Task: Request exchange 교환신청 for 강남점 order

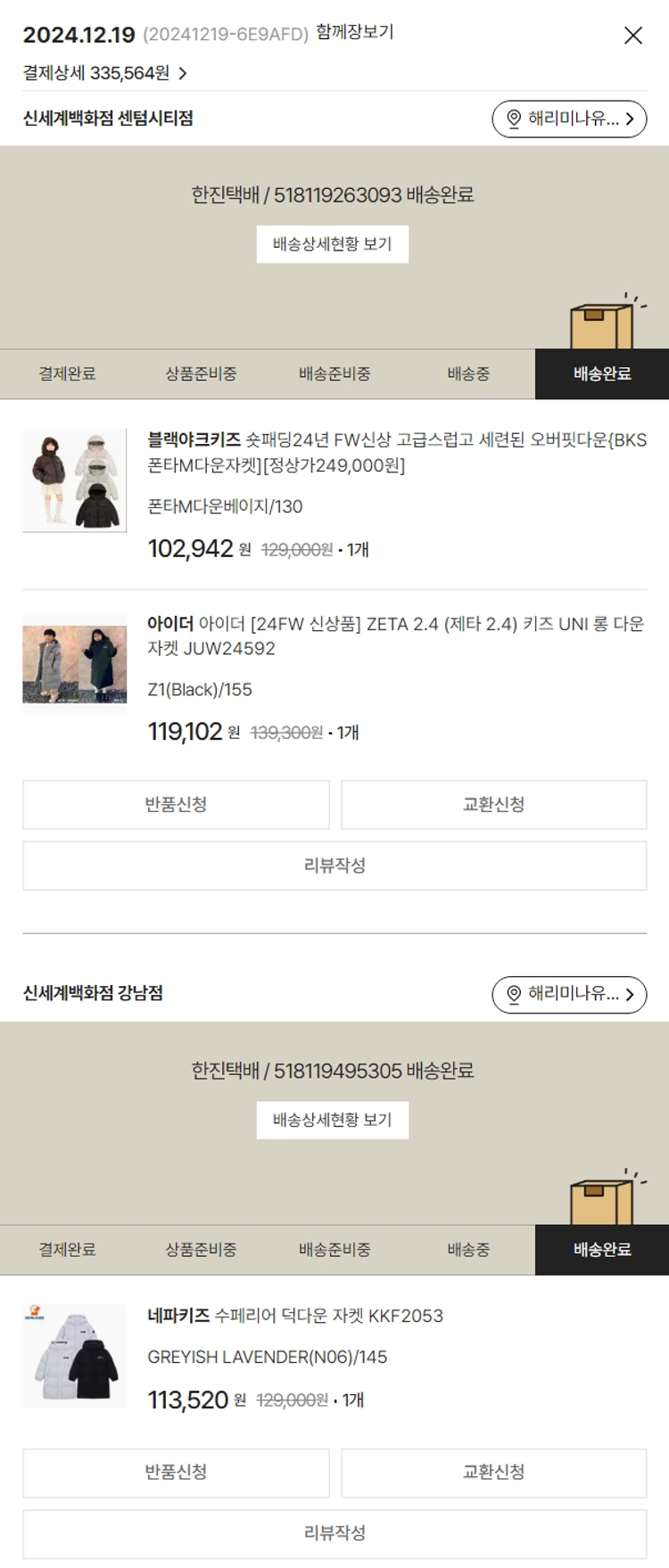Action: coord(493,1472)
